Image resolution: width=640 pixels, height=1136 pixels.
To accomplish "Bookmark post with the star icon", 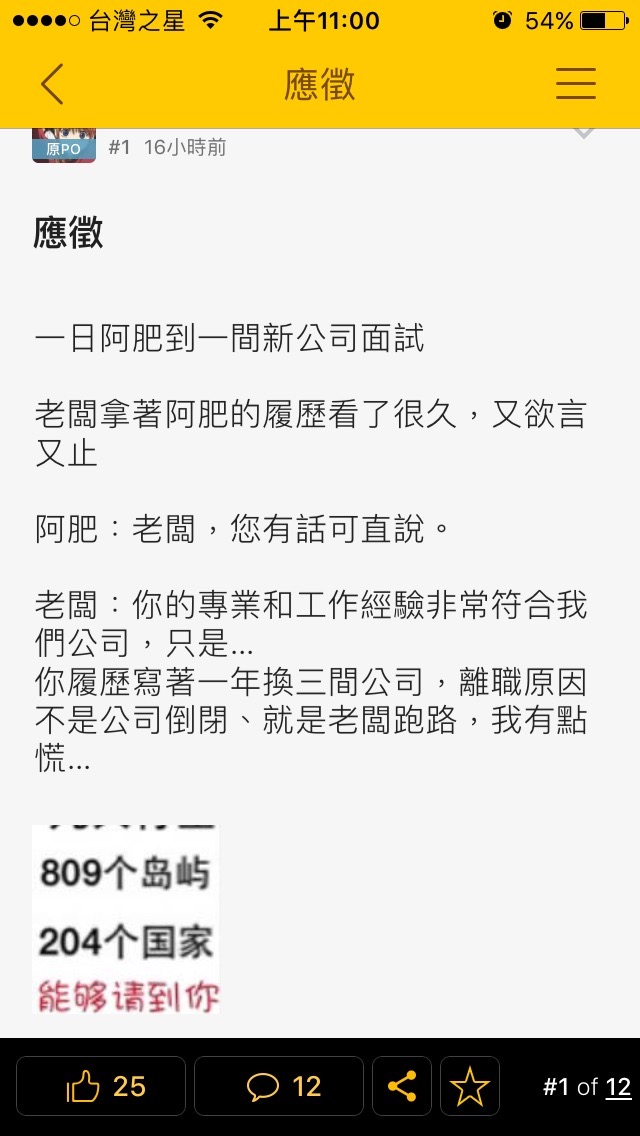I will pyautogui.click(x=470, y=1086).
